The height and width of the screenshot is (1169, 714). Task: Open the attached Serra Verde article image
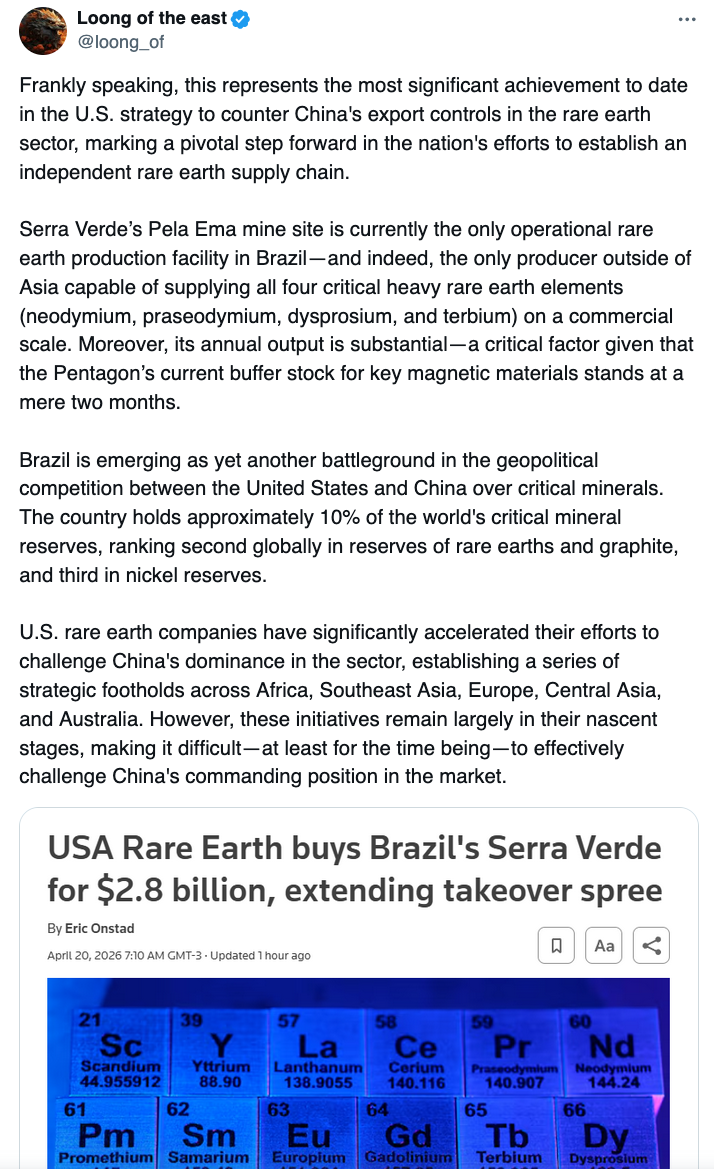pyautogui.click(x=358, y=1070)
